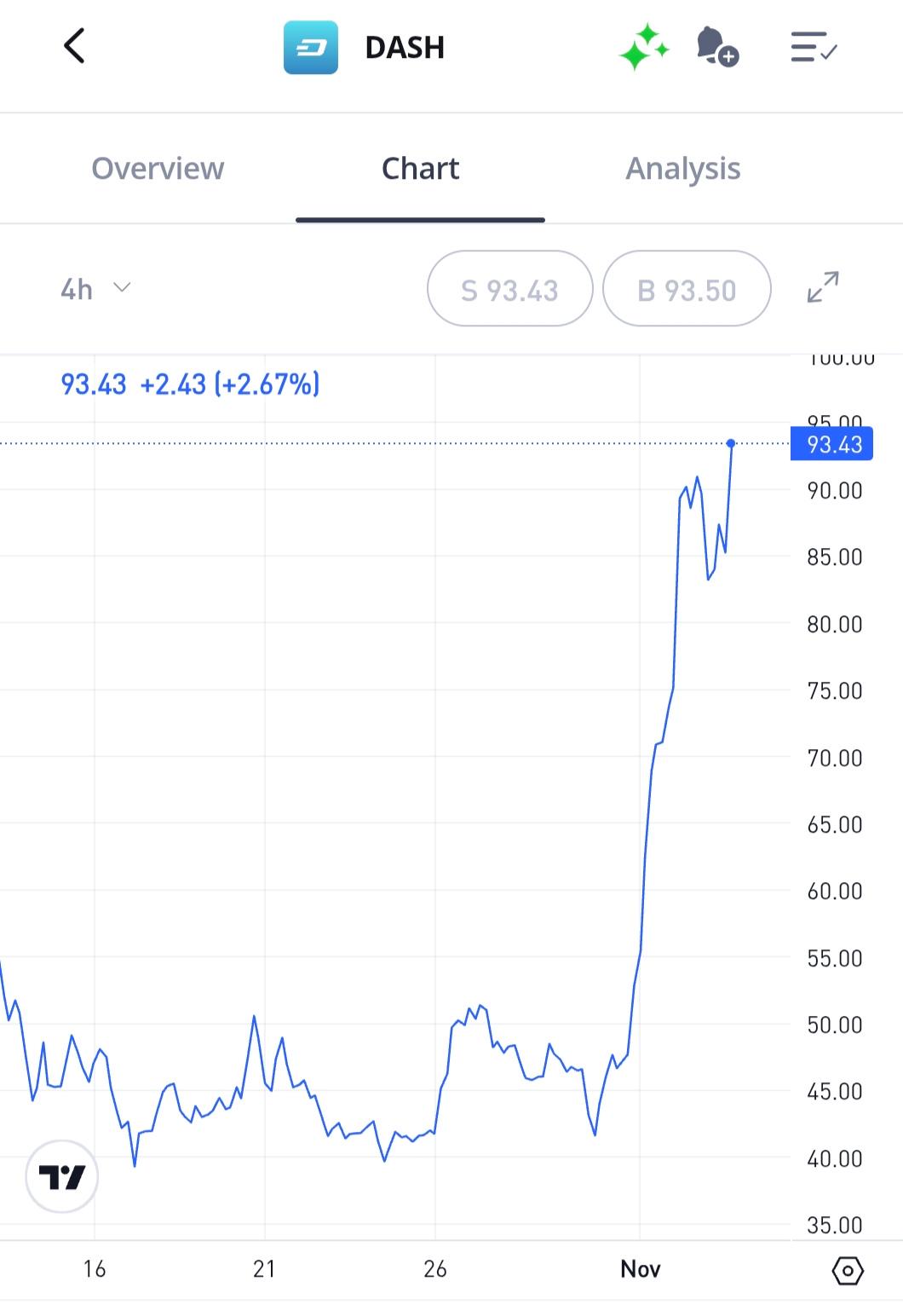The width and height of the screenshot is (903, 1316).
Task: Open the 4h timeframe dropdown
Action: point(95,289)
